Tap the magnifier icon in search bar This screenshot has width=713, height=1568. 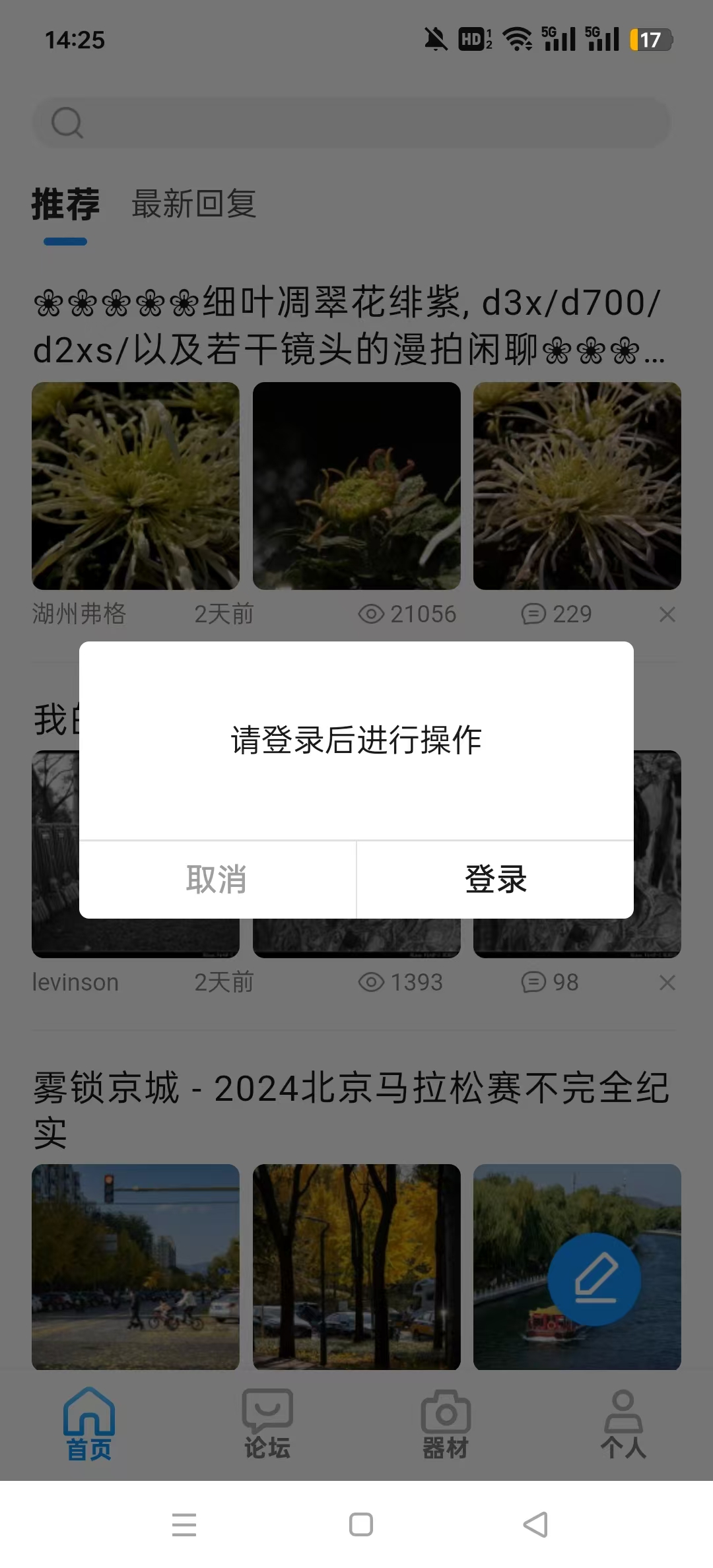click(67, 121)
